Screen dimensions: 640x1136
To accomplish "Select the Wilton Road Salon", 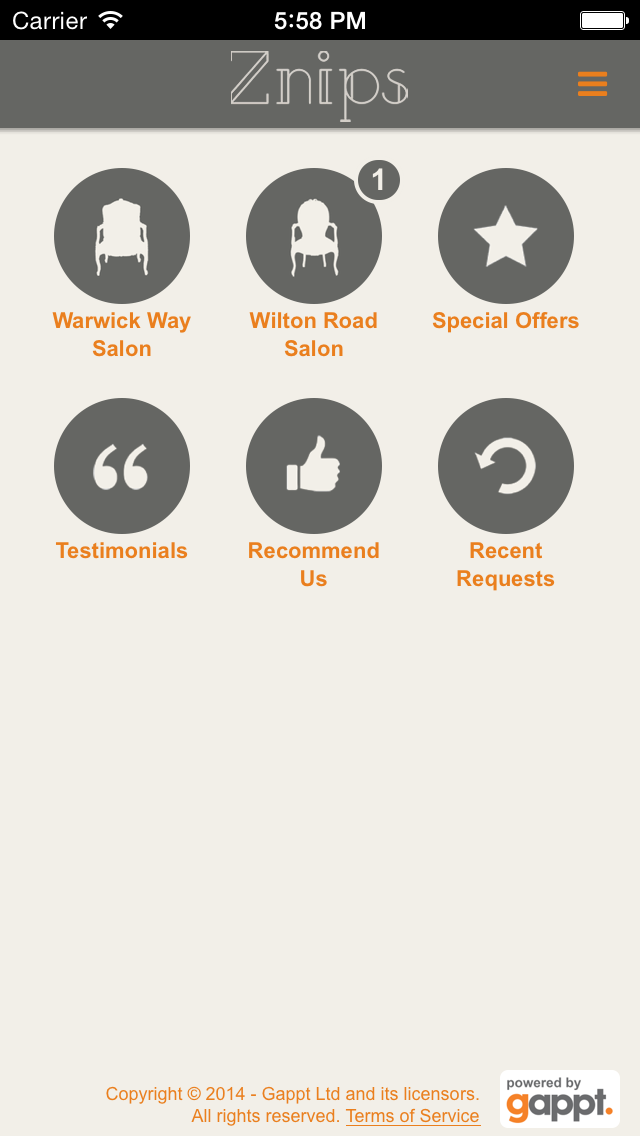I will click(314, 236).
